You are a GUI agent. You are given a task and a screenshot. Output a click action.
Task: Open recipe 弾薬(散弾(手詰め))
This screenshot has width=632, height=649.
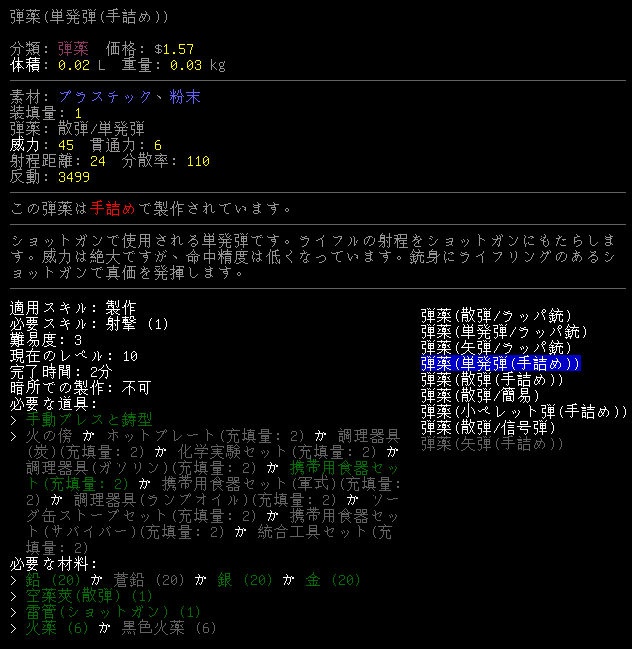coord(493,379)
